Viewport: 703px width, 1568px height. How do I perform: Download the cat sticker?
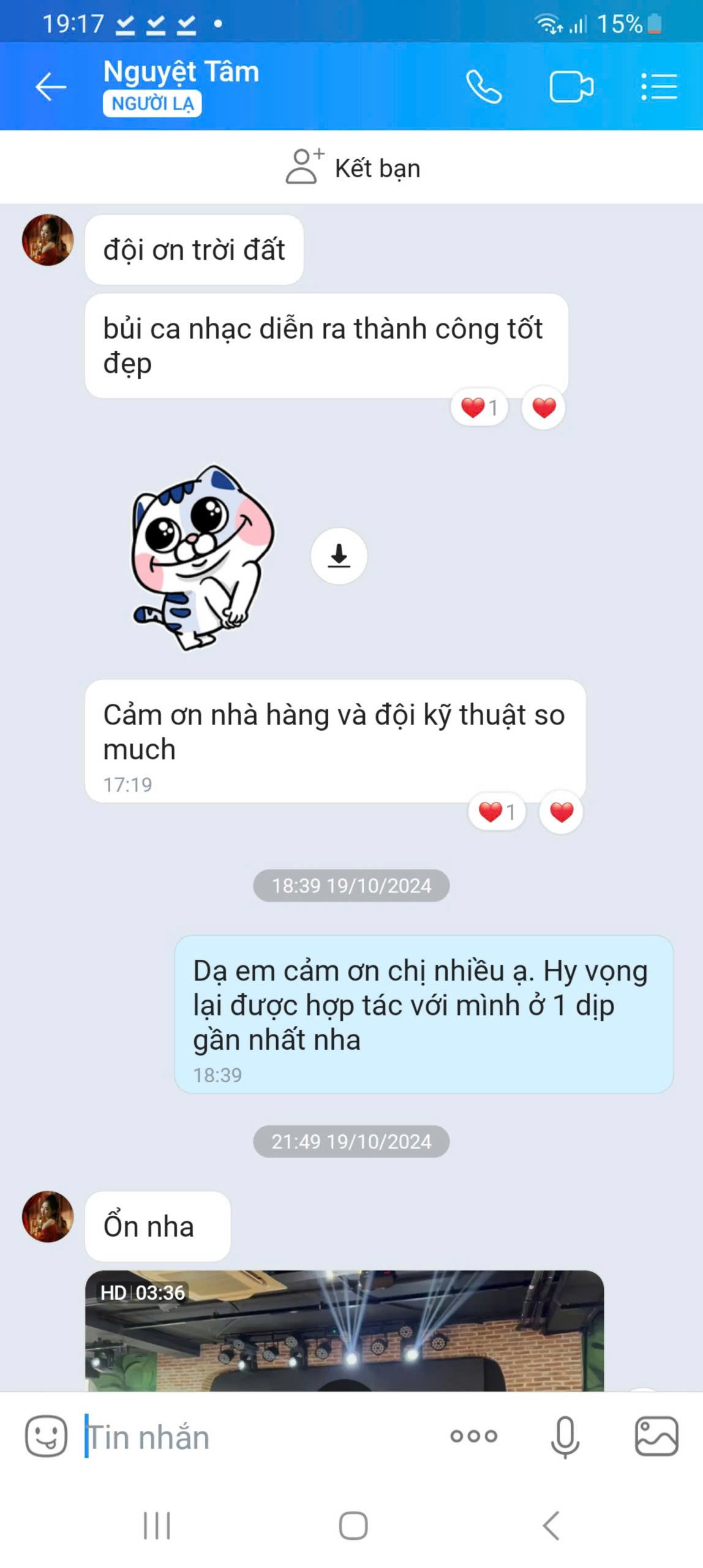point(339,556)
